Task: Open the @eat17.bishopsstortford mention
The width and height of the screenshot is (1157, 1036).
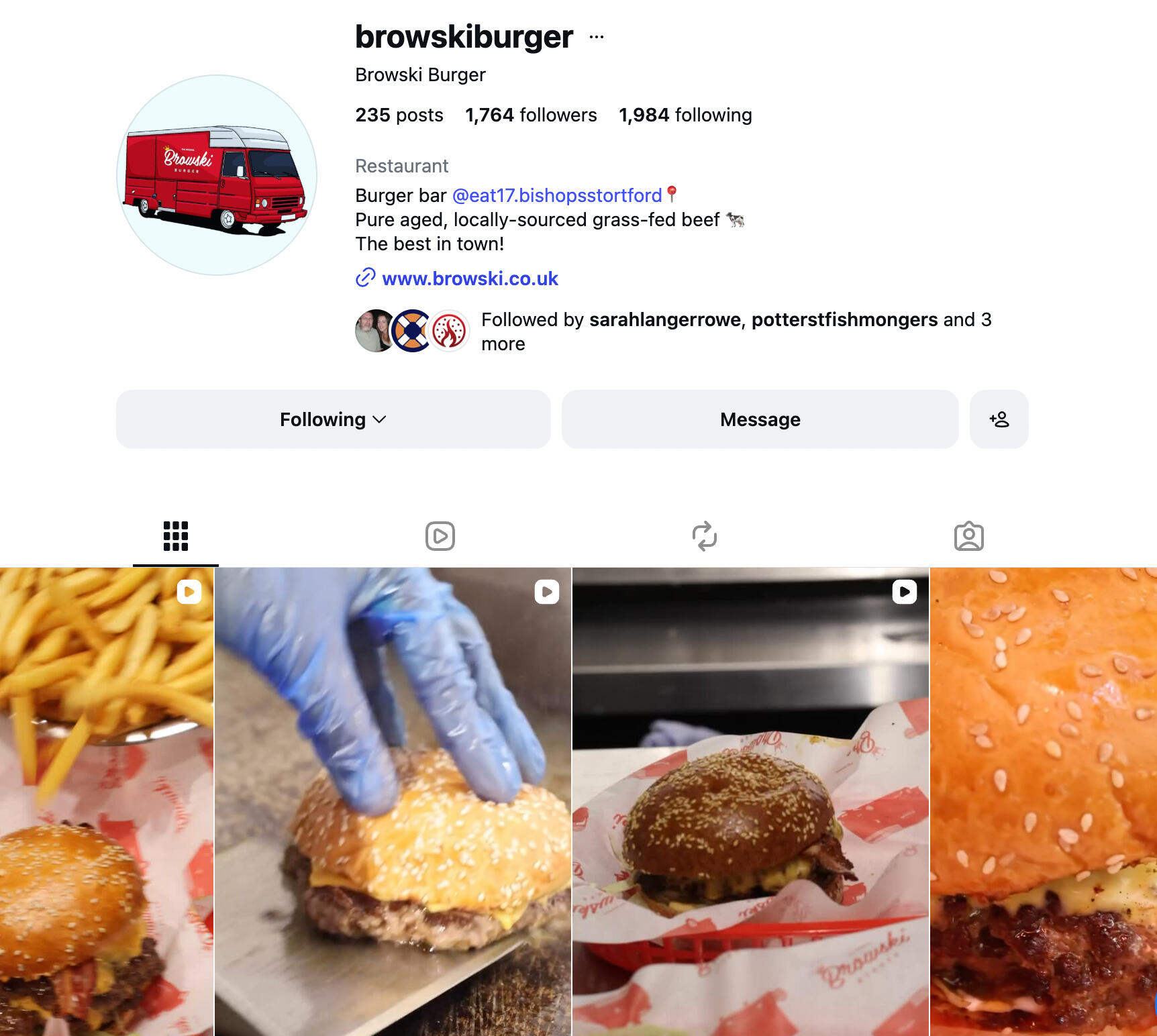Action: coord(556,195)
